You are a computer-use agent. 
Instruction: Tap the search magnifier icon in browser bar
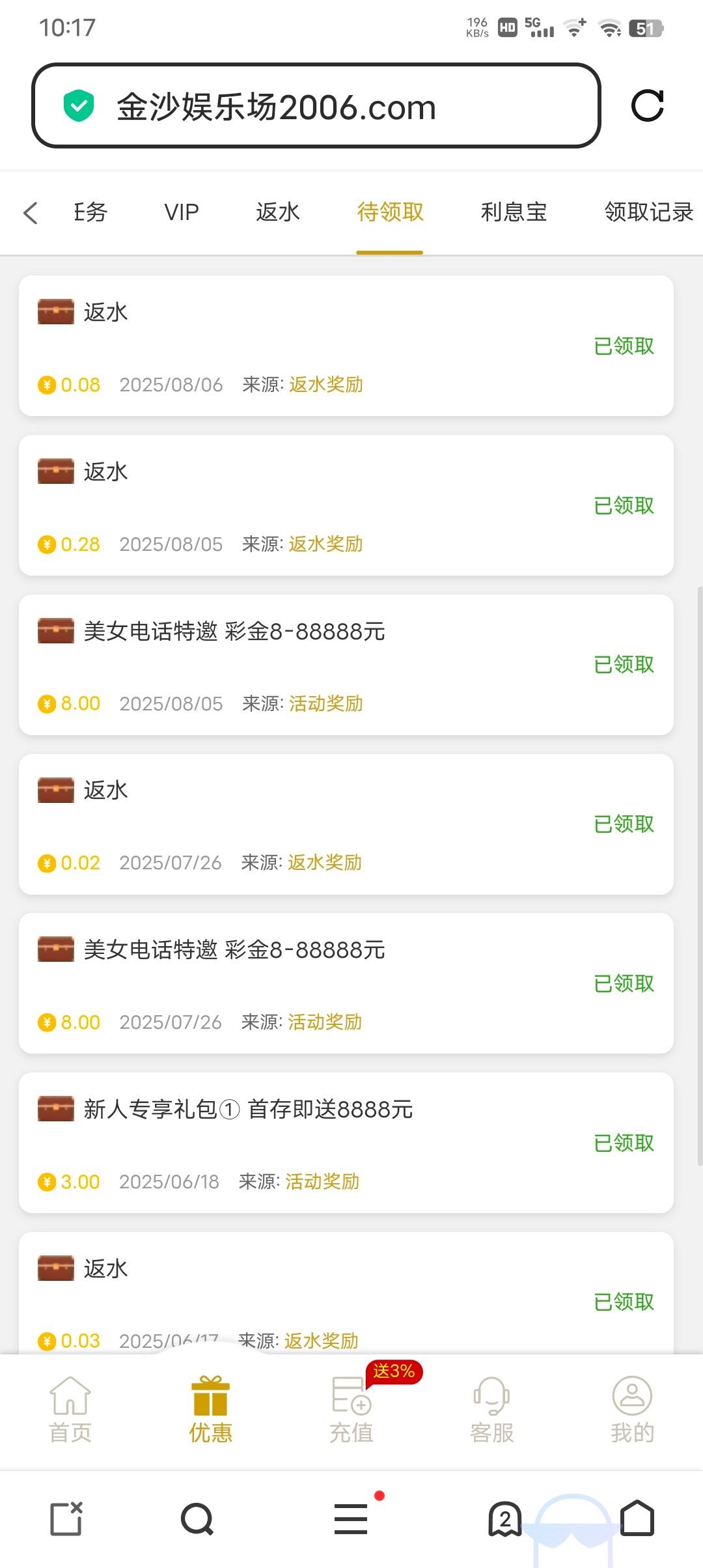[x=197, y=1520]
